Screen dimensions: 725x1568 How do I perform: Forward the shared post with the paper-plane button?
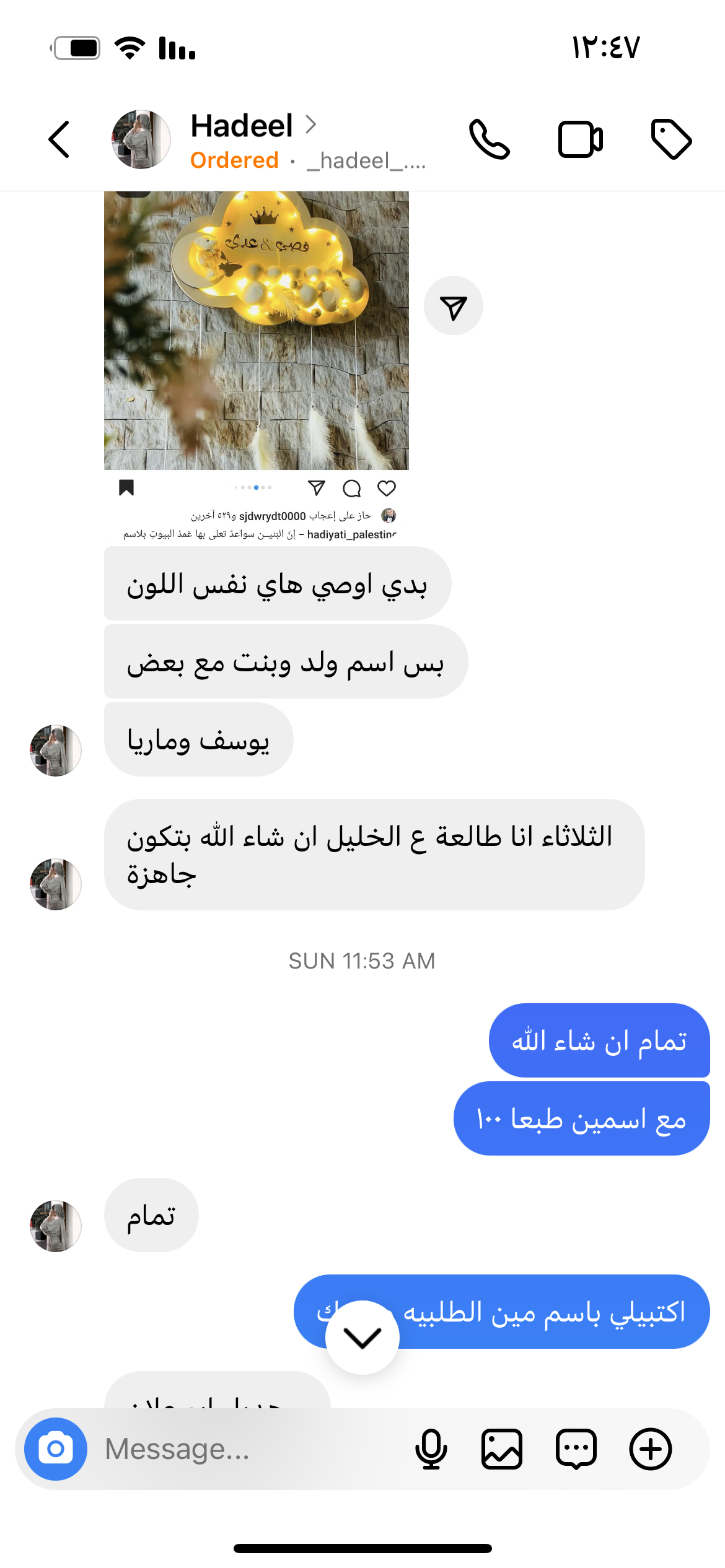pyautogui.click(x=453, y=306)
